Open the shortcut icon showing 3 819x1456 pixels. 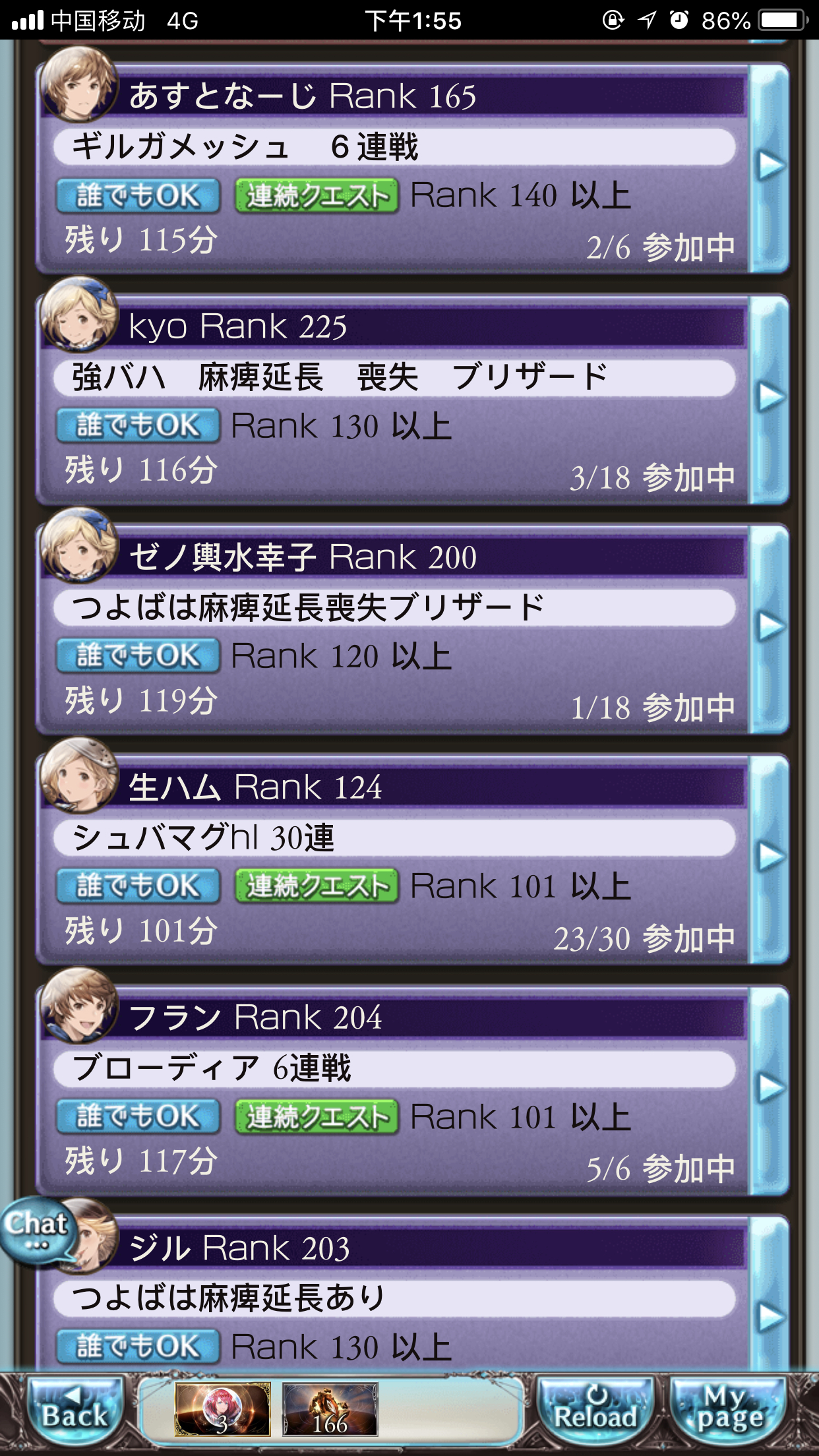pos(223,1409)
